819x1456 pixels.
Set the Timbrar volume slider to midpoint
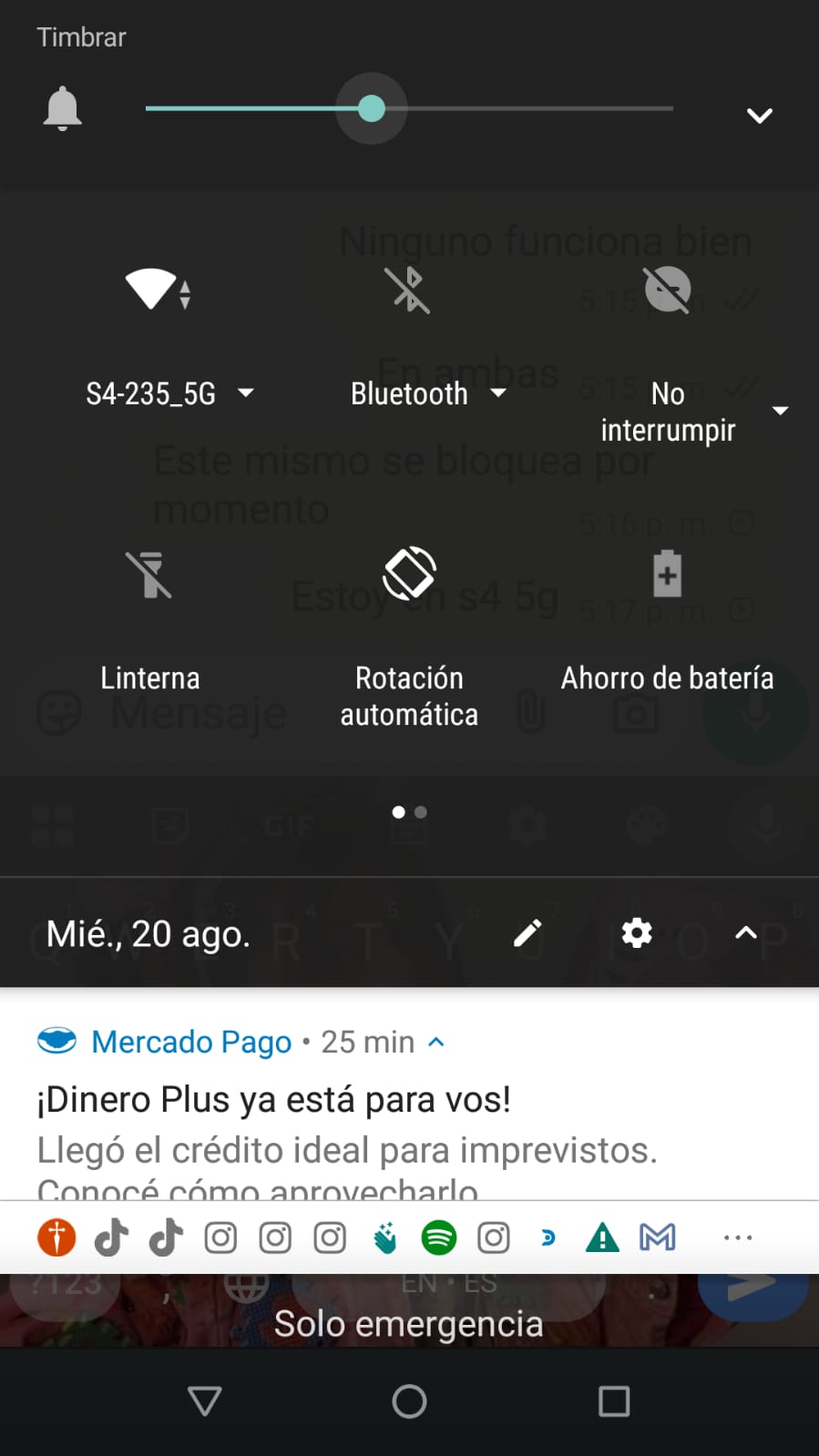click(409, 108)
